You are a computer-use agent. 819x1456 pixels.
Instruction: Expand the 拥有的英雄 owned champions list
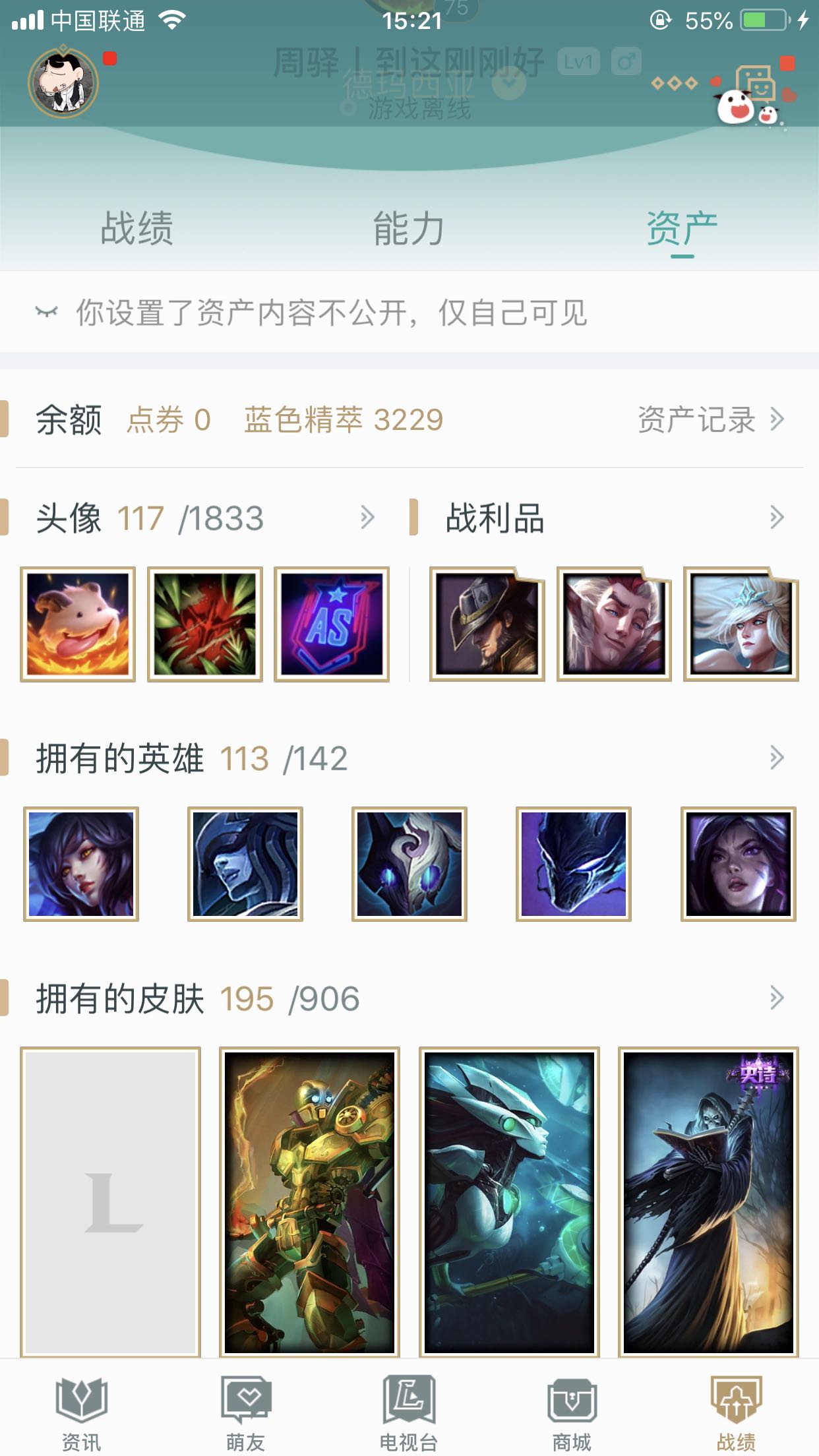(x=776, y=758)
